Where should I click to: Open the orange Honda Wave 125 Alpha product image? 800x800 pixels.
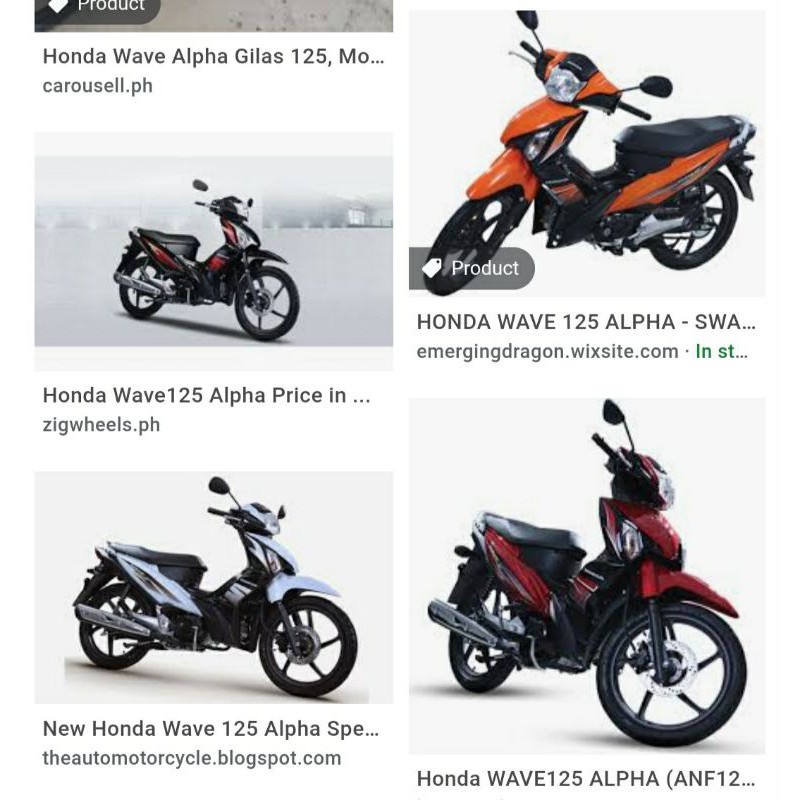587,150
